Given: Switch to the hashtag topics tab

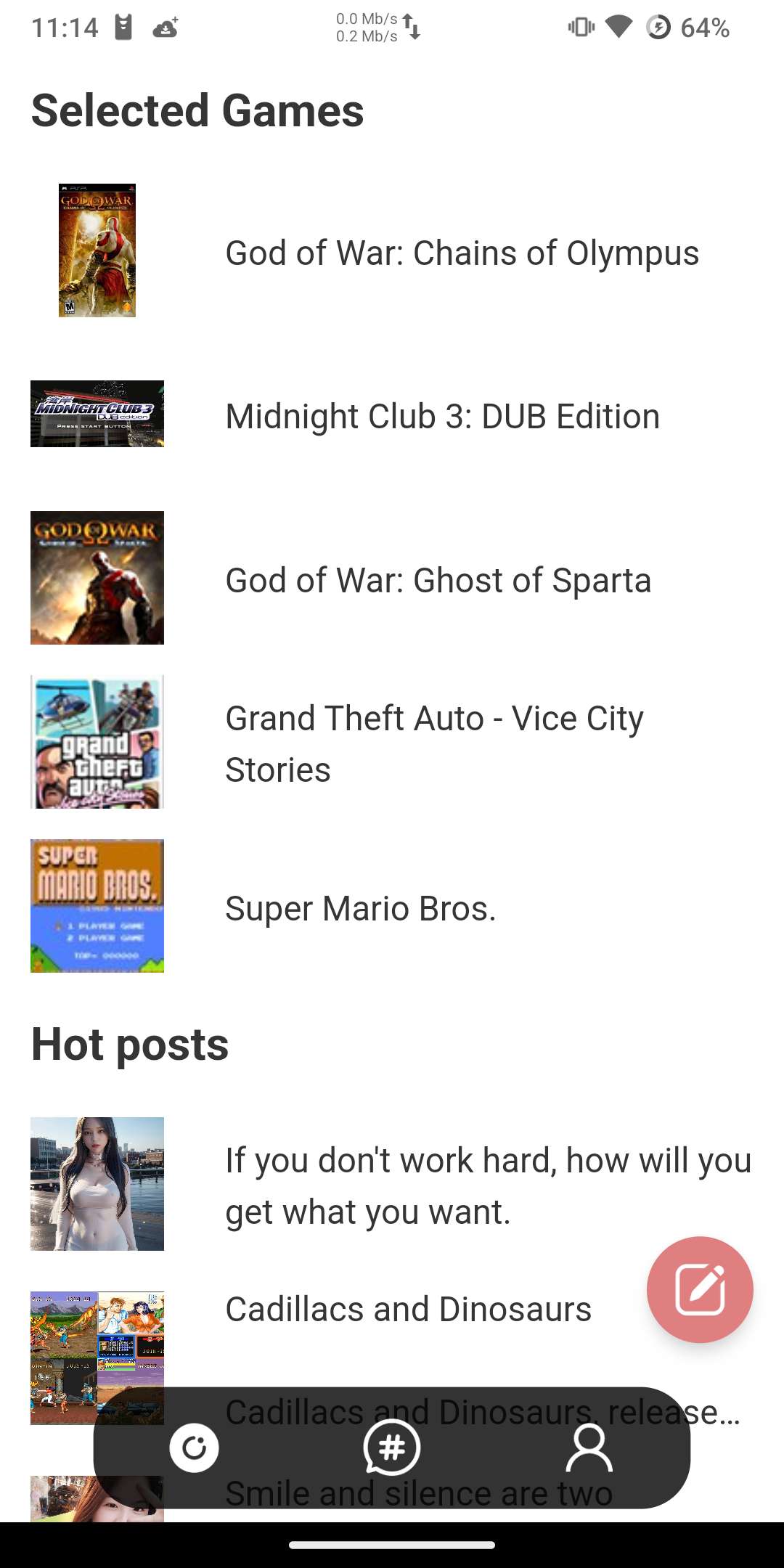Looking at the screenshot, I should pos(392,1447).
